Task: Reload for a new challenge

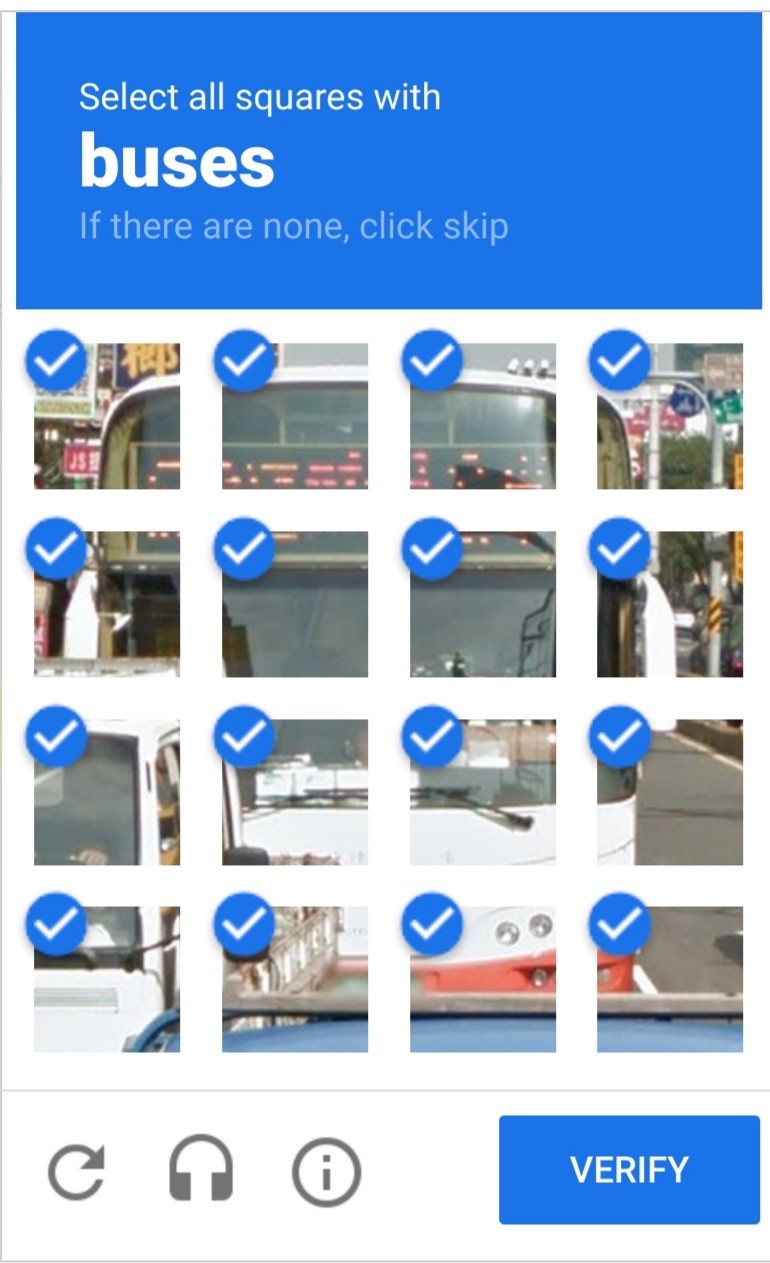Action: point(77,1171)
